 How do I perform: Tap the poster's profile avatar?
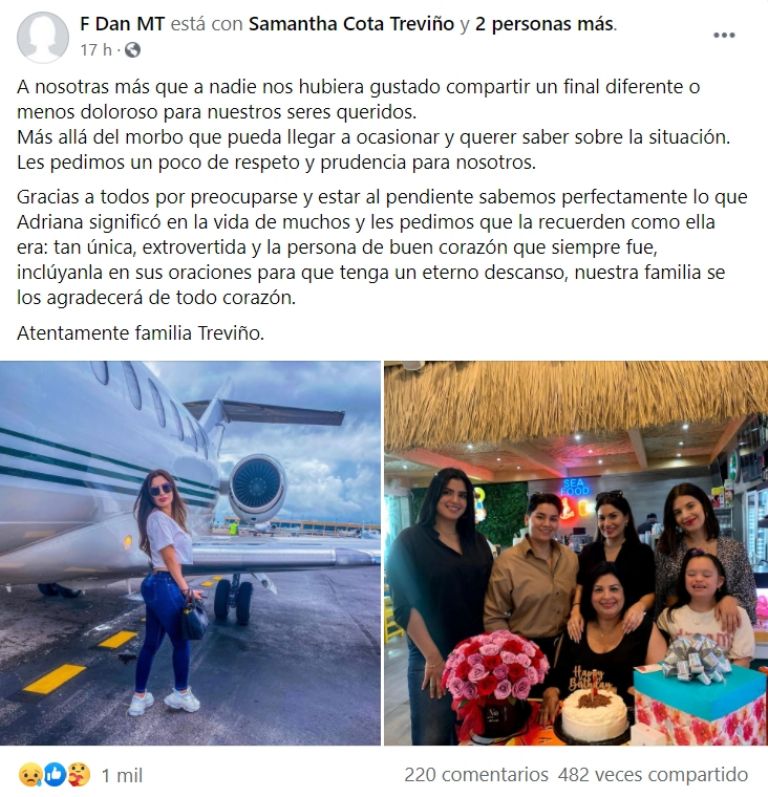click(x=43, y=37)
